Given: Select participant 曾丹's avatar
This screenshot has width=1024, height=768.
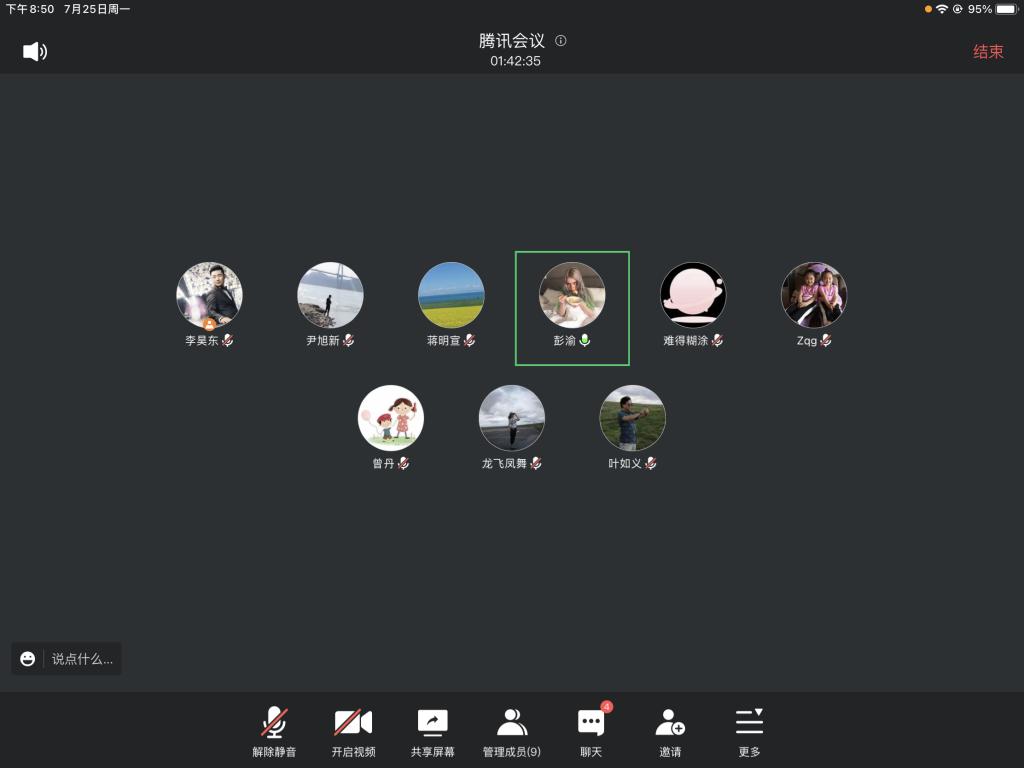Looking at the screenshot, I should [x=391, y=418].
